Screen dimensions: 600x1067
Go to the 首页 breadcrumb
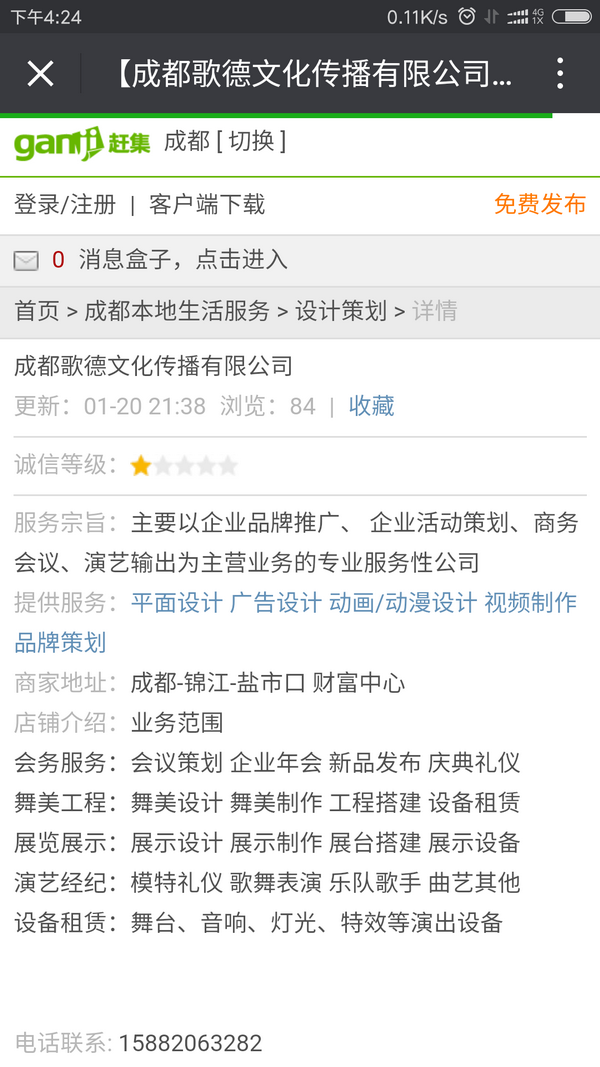point(37,311)
